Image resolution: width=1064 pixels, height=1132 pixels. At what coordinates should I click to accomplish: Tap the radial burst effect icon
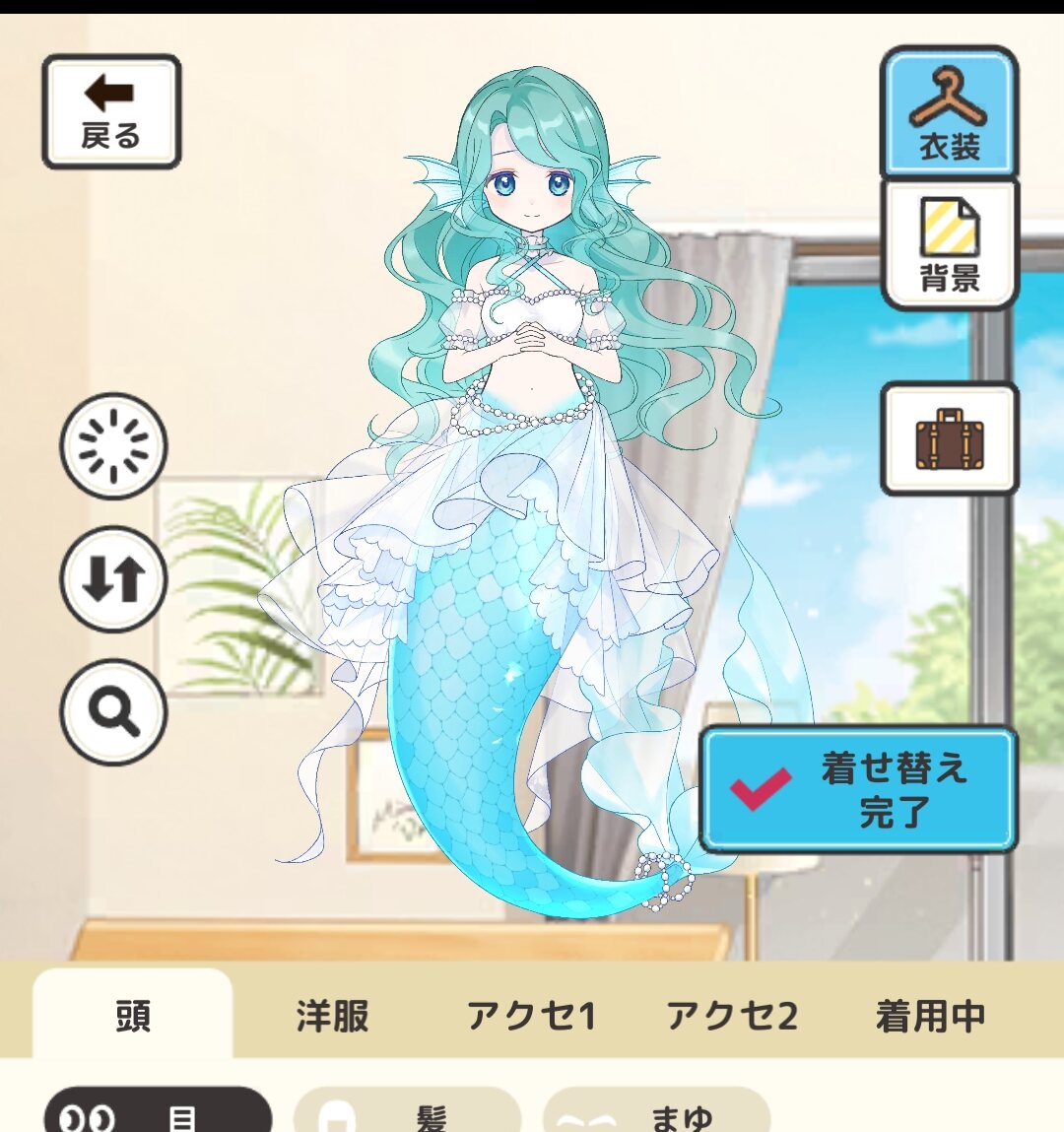[x=113, y=446]
